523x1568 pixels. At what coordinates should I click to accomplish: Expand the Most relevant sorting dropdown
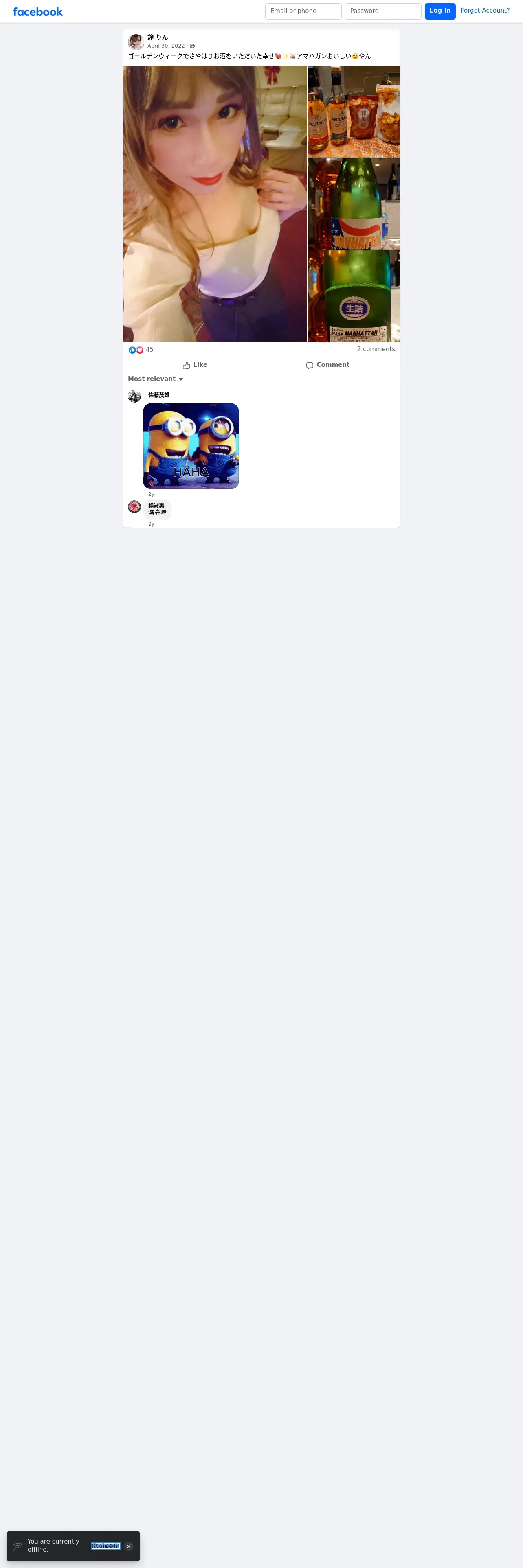click(x=155, y=379)
